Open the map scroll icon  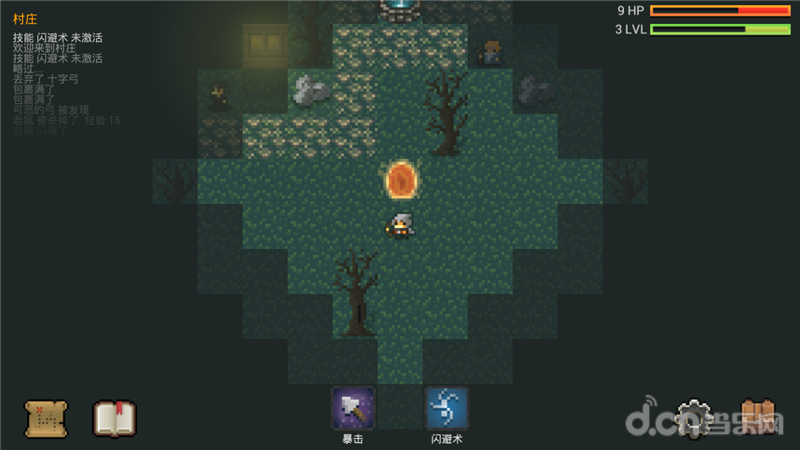tap(45, 419)
